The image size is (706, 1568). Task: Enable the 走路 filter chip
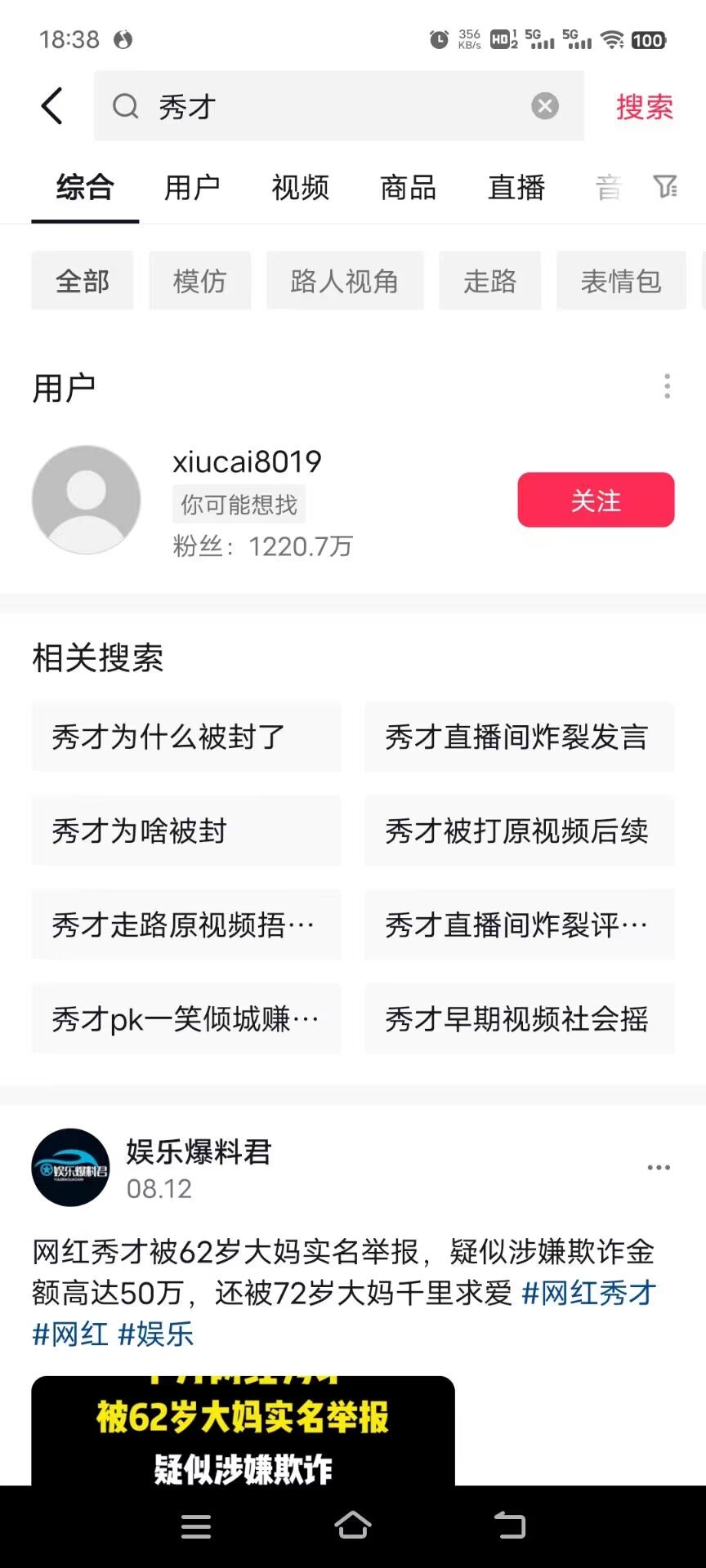coord(490,280)
